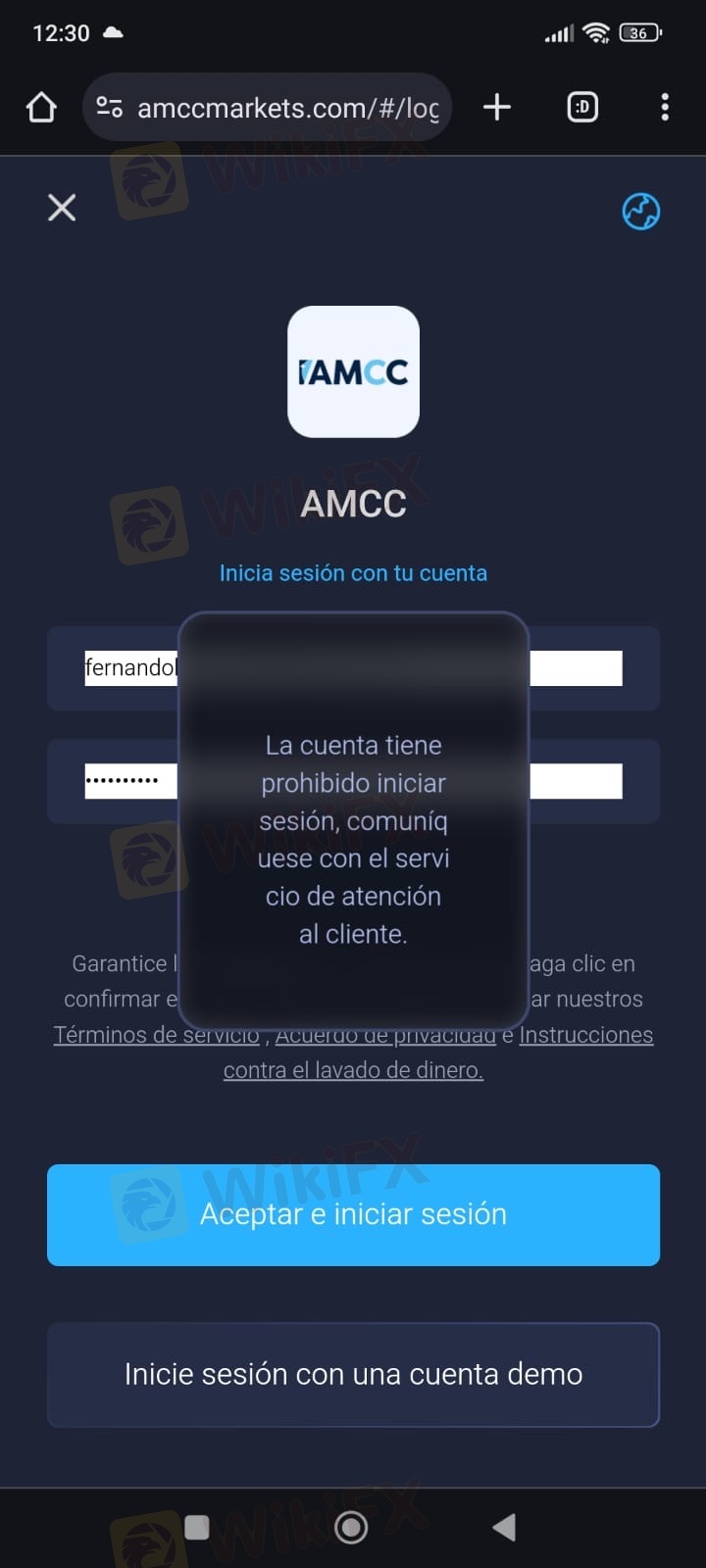
Task: Go back using the system back button
Action: click(504, 1527)
